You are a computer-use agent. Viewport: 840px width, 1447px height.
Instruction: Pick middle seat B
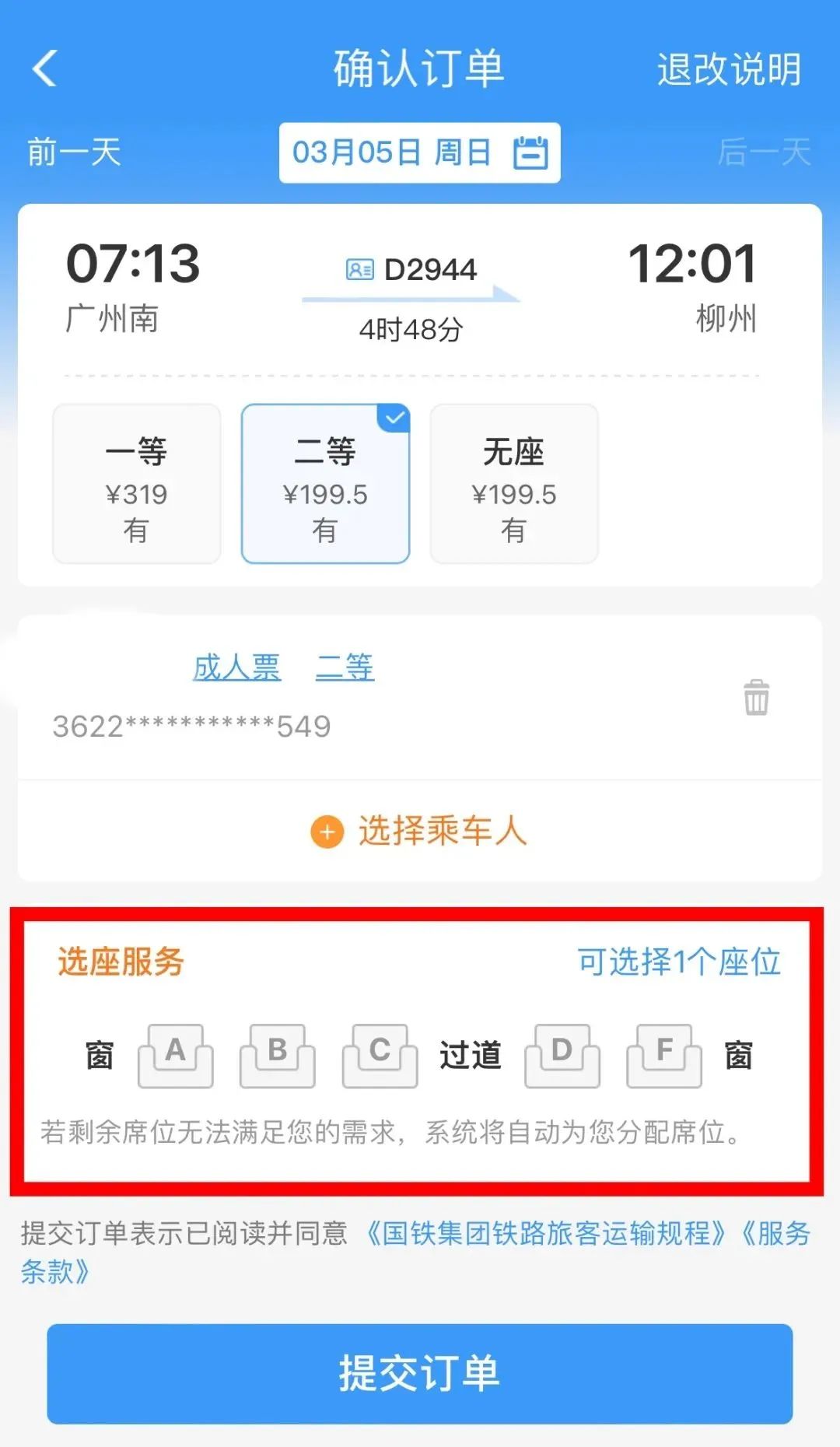(x=278, y=1055)
